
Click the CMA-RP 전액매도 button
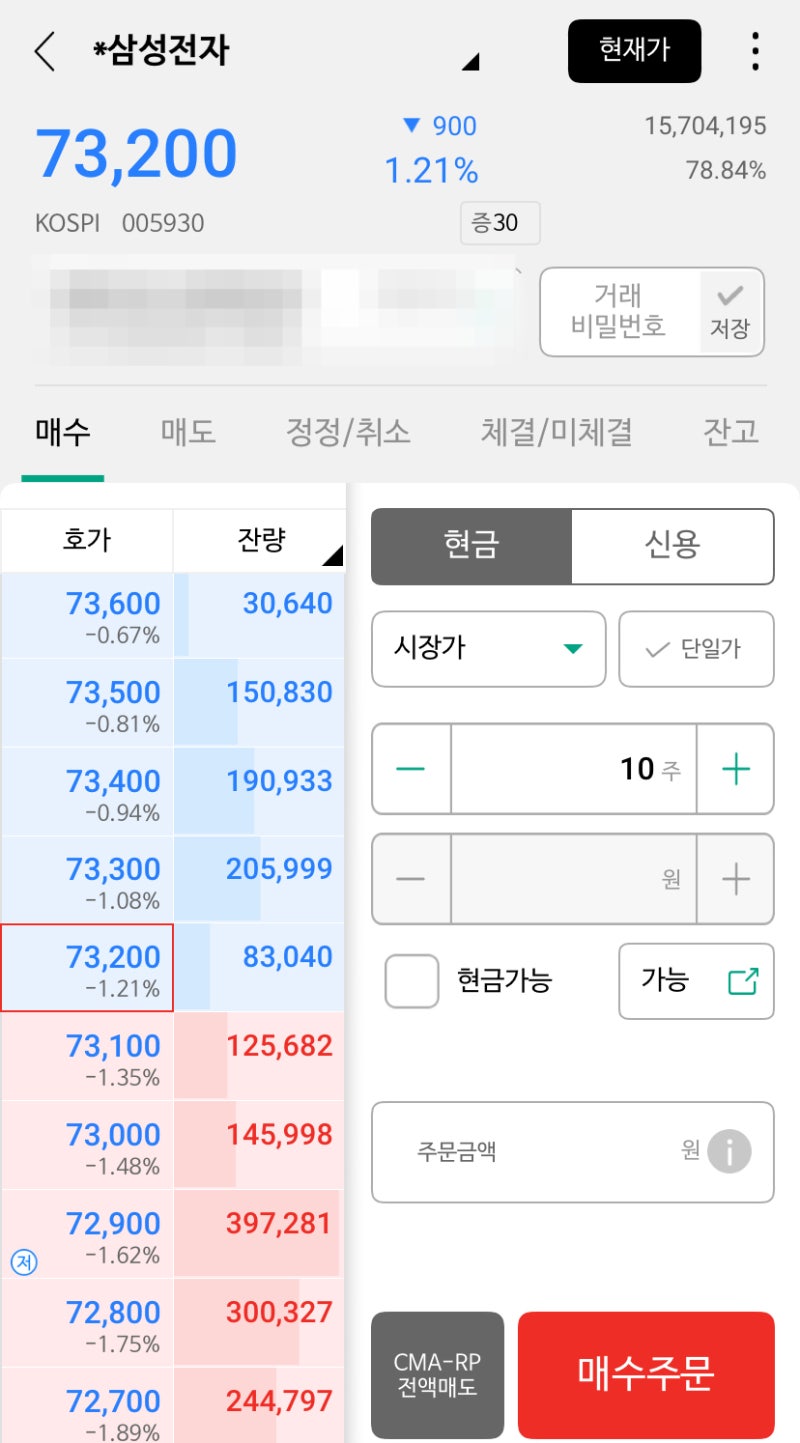pyautogui.click(x=437, y=1373)
